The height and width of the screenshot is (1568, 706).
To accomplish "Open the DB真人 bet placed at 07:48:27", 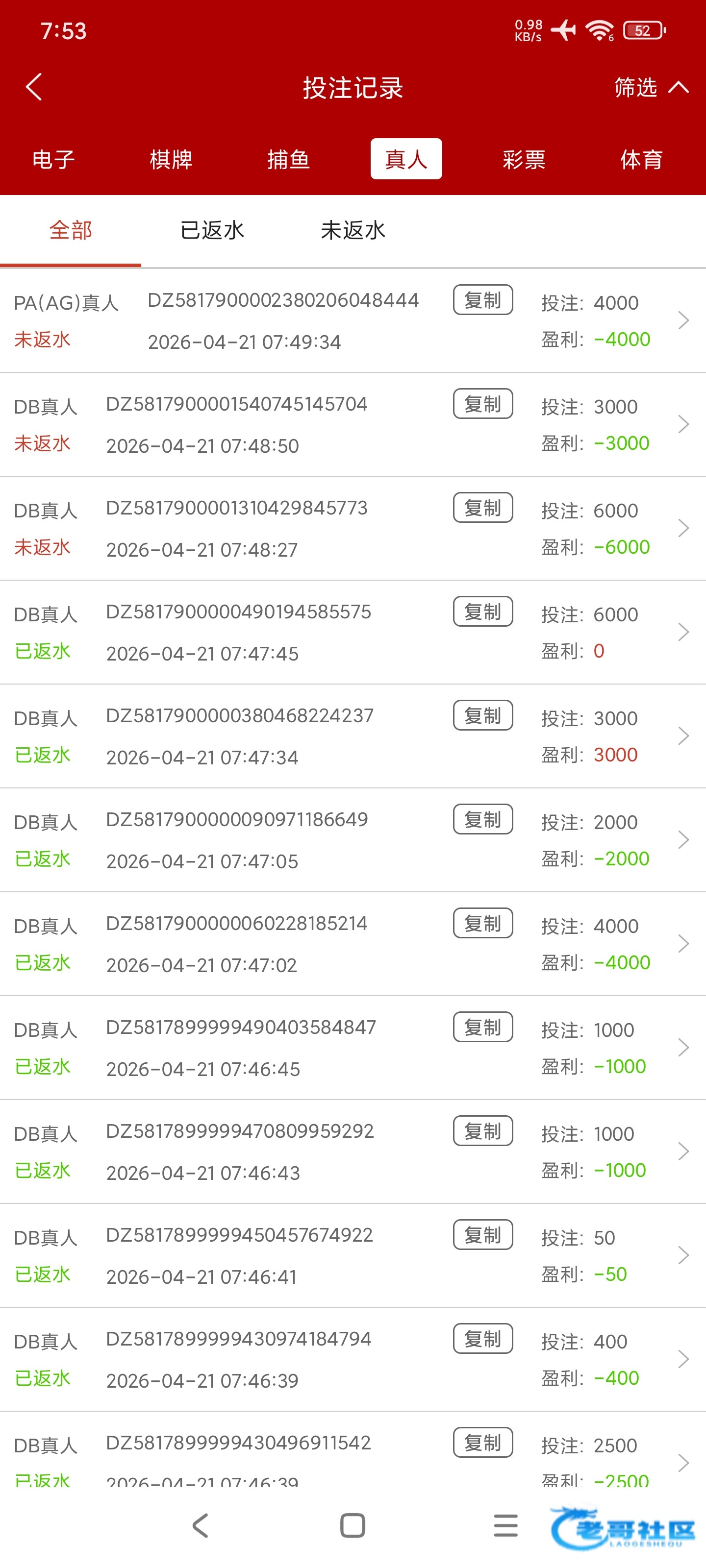I will [683, 528].
